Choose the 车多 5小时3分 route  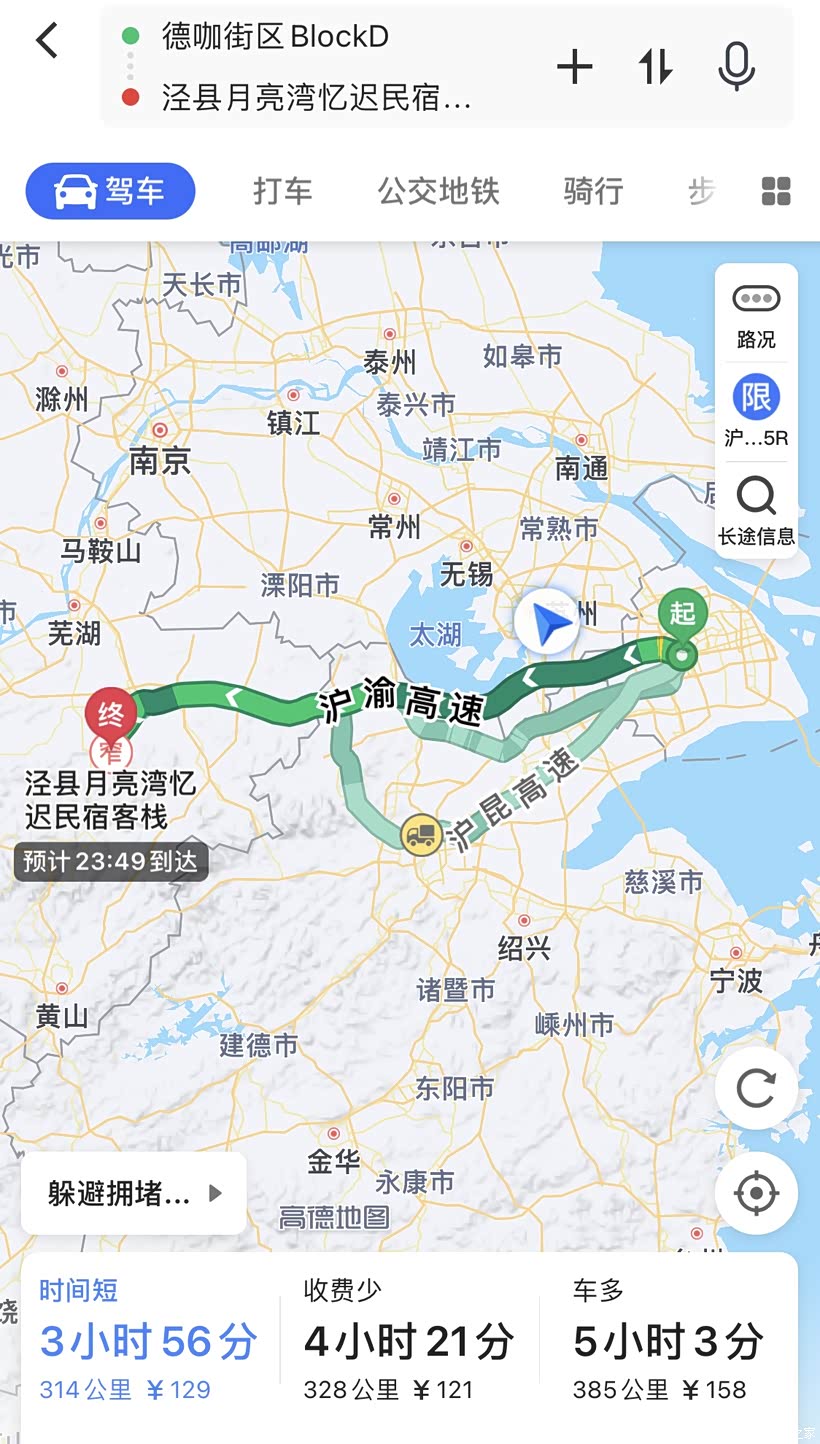pyautogui.click(x=668, y=1342)
